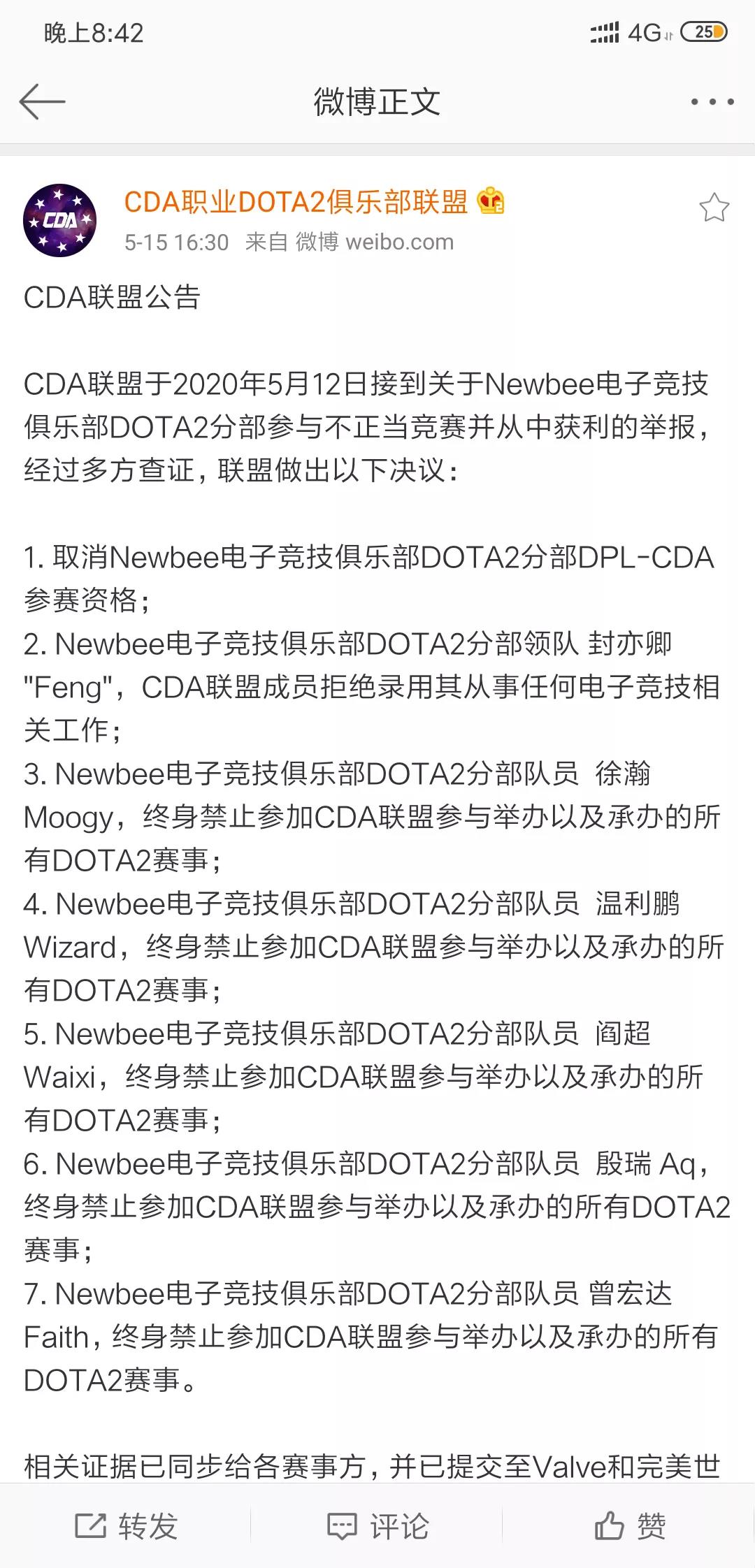Repost this Weibo via 转发

click(127, 1526)
